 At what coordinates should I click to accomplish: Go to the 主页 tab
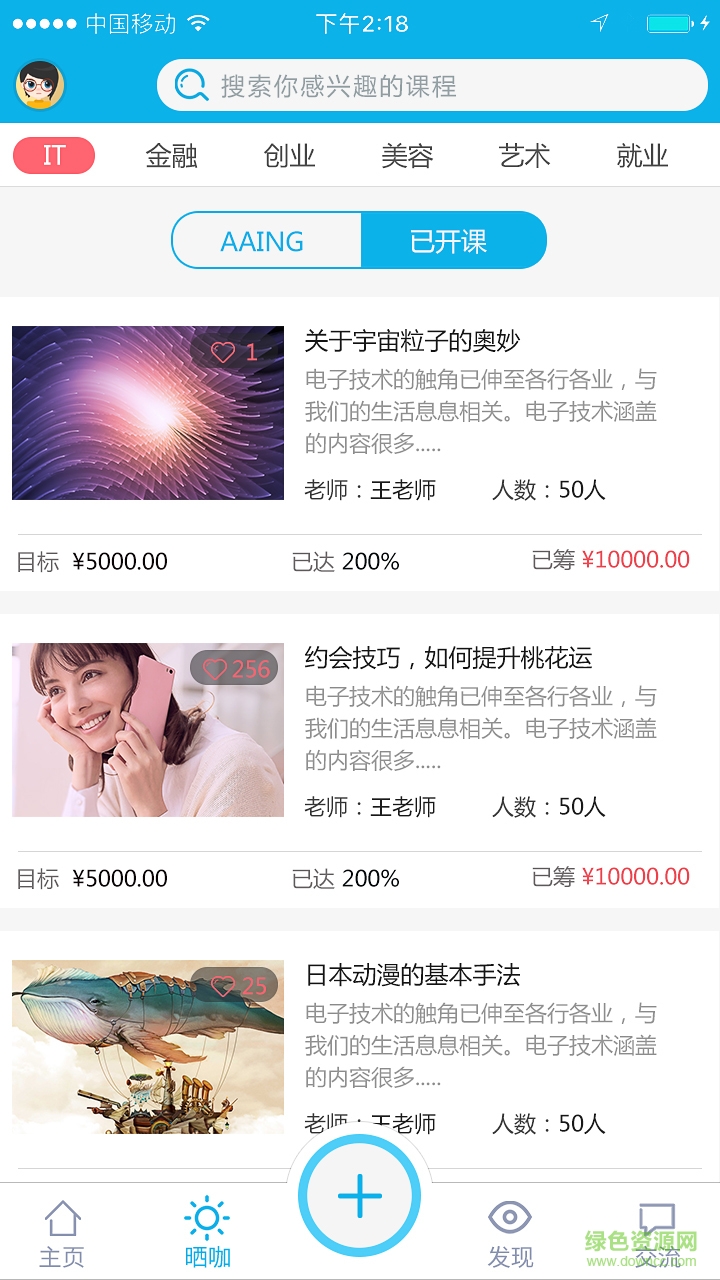click(62, 1234)
